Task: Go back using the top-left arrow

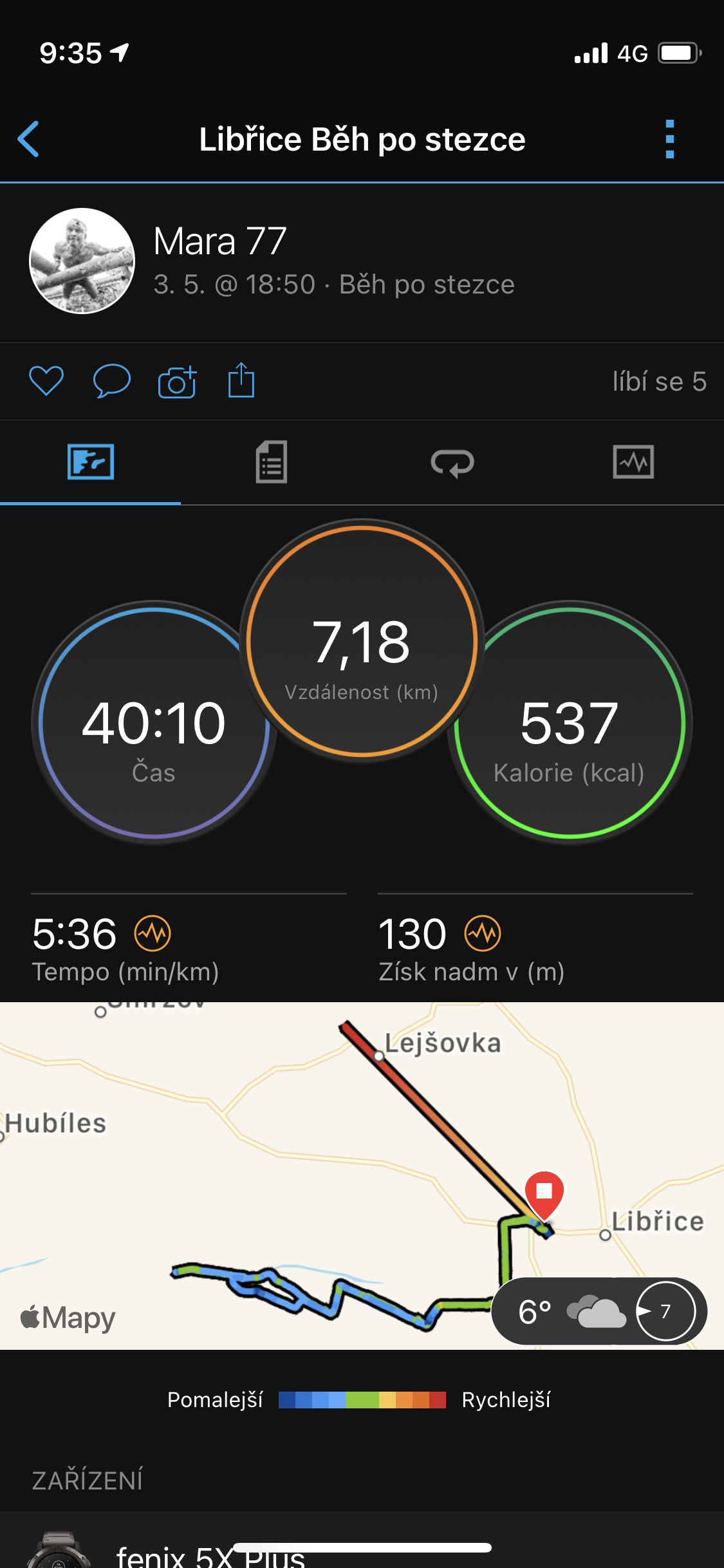Action: [28, 139]
